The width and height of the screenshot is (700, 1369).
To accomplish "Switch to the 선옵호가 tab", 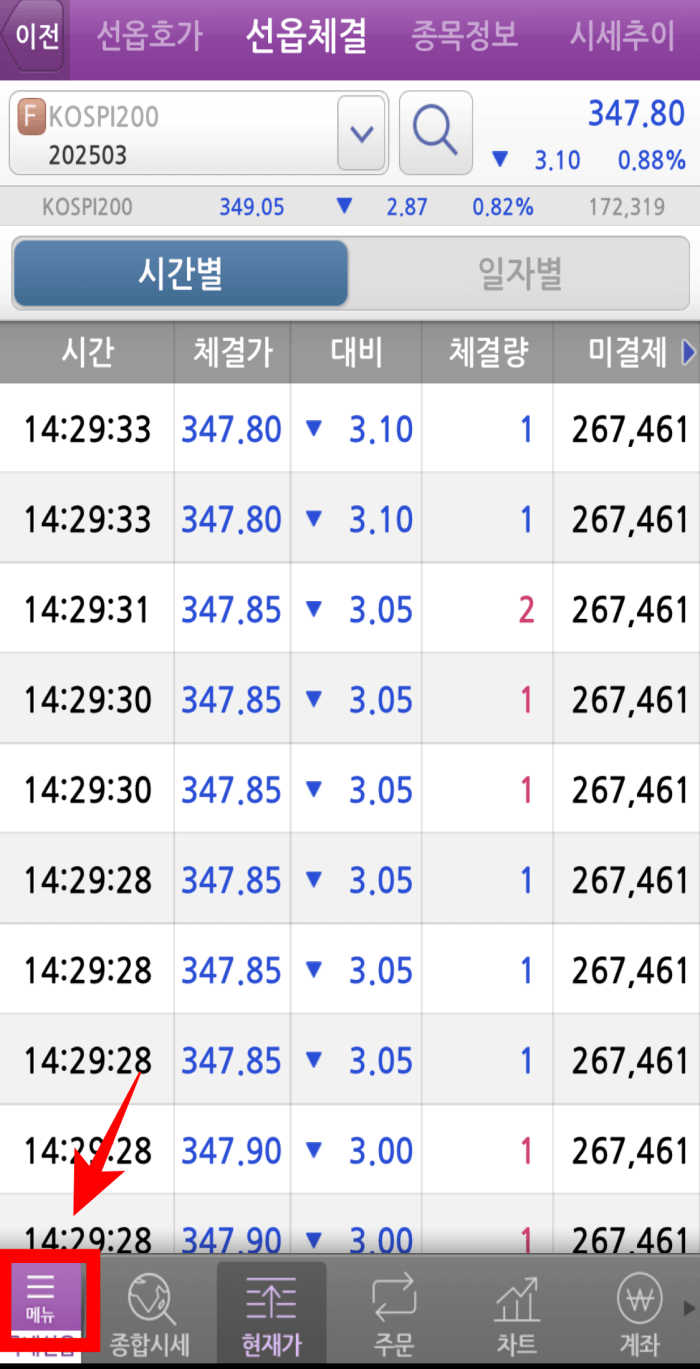I will click(149, 37).
